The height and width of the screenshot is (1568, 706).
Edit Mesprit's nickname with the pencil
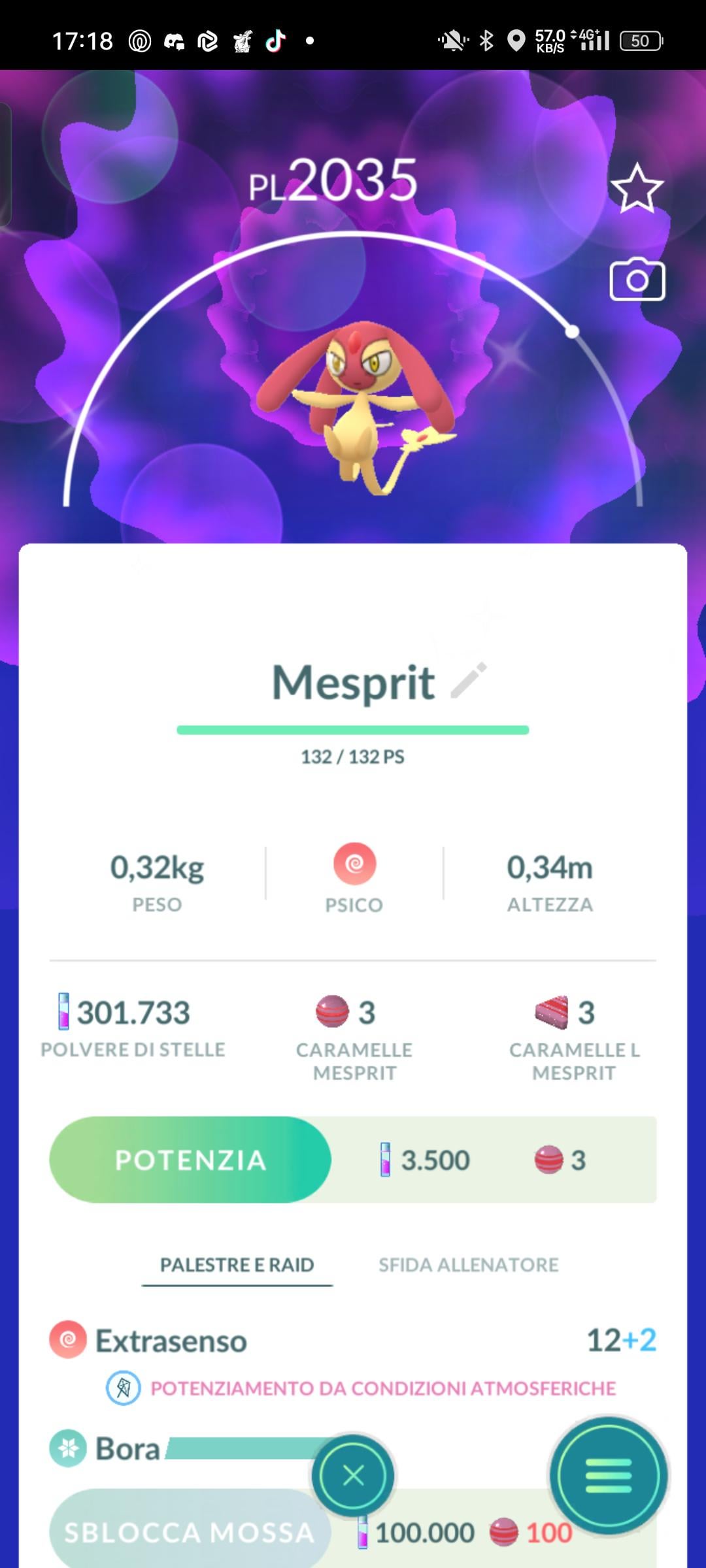click(x=469, y=680)
